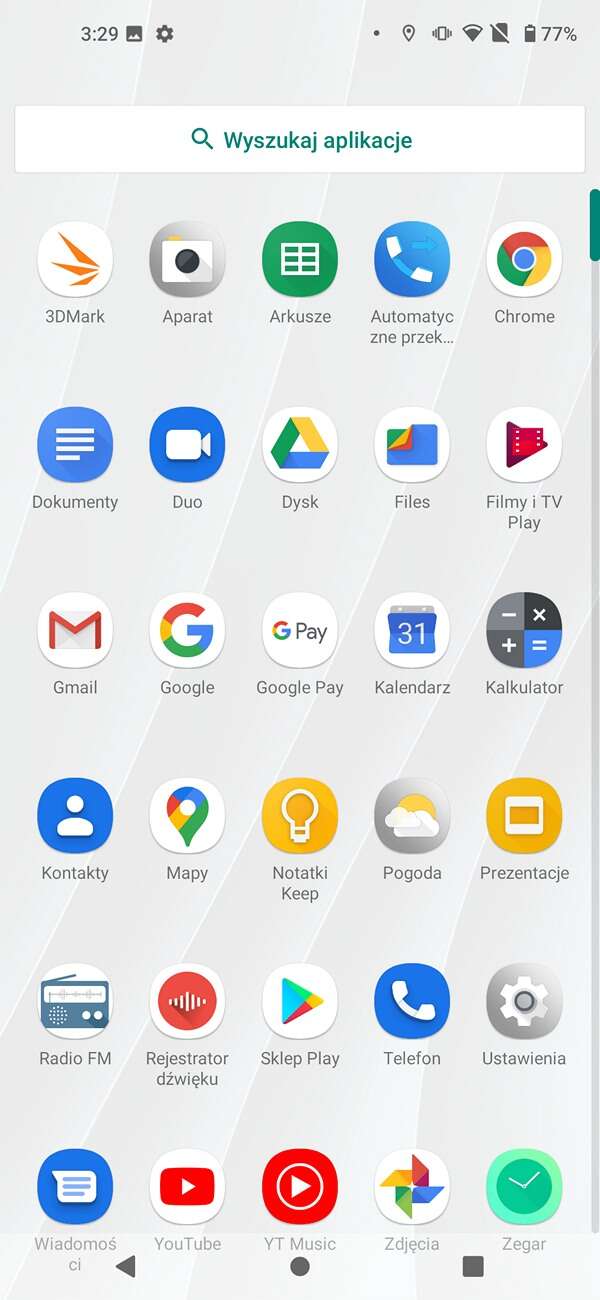Viewport: 600px width, 1300px height.
Task: Open the Aparat camera app
Action: pyautogui.click(x=187, y=260)
